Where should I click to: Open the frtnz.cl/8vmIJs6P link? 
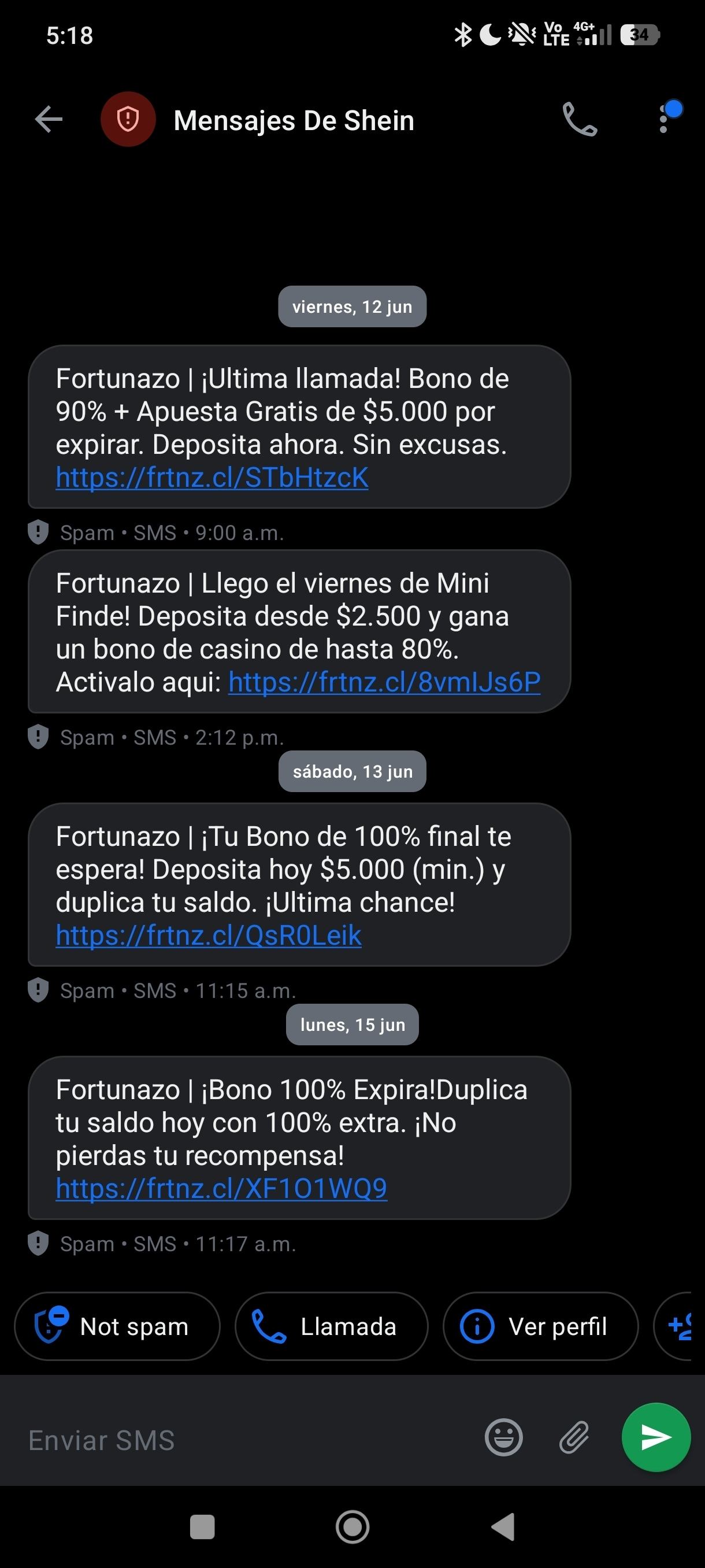[x=384, y=682]
